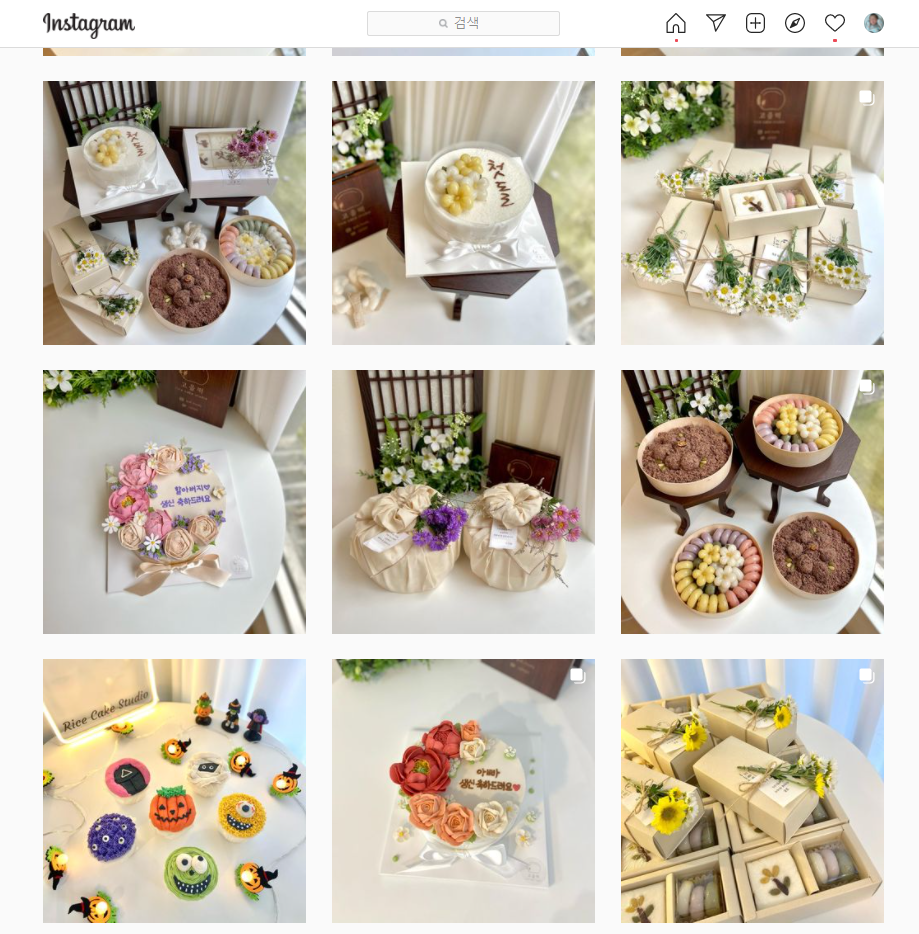Tap the Instagram logo
The height and width of the screenshot is (934, 919).
[88, 24]
